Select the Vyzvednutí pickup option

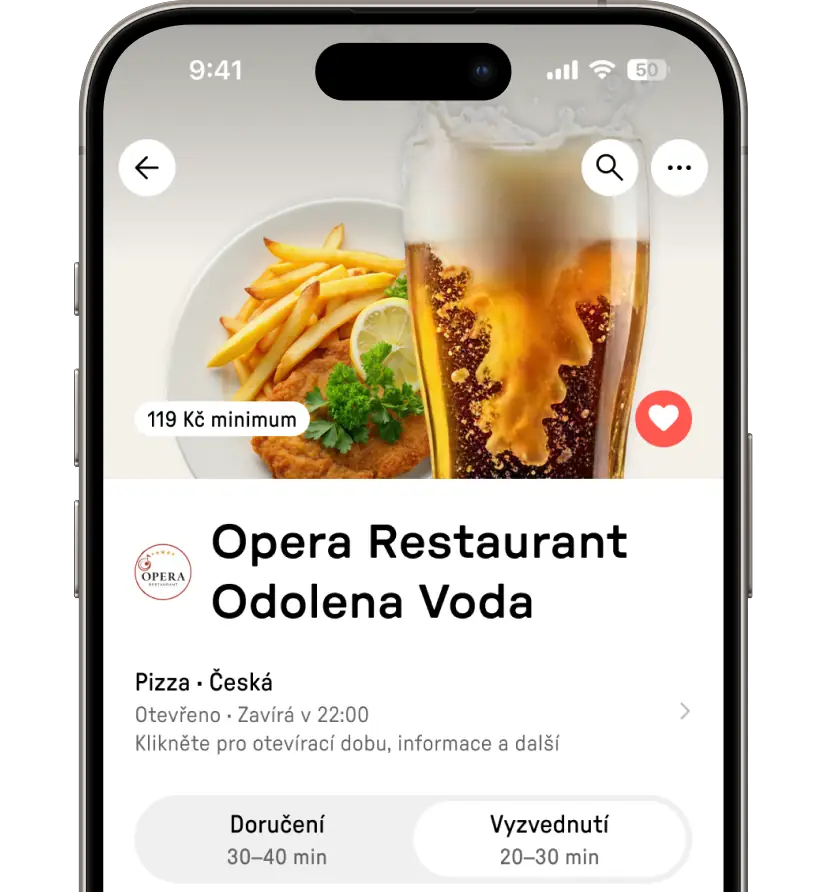click(549, 839)
